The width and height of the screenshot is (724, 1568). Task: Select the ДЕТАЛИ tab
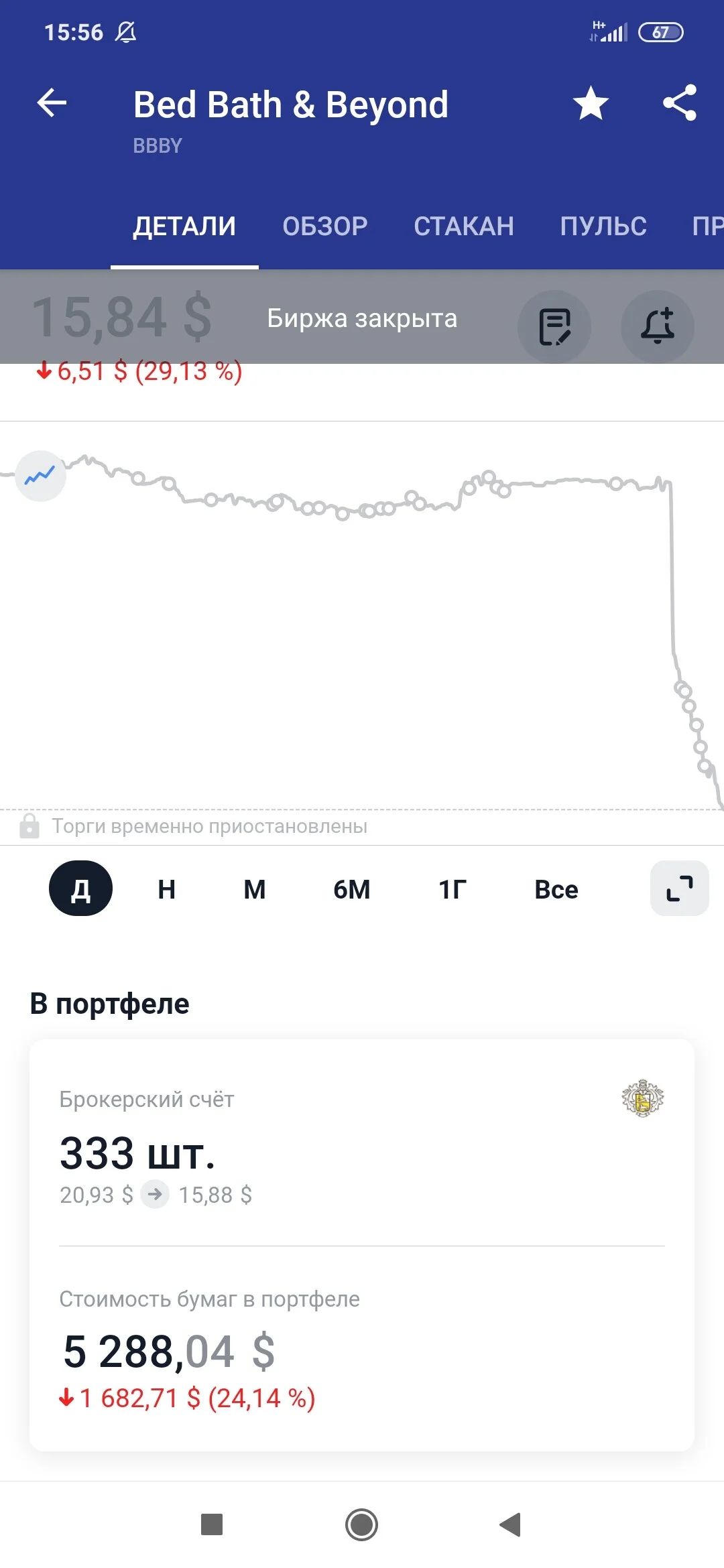coord(184,226)
